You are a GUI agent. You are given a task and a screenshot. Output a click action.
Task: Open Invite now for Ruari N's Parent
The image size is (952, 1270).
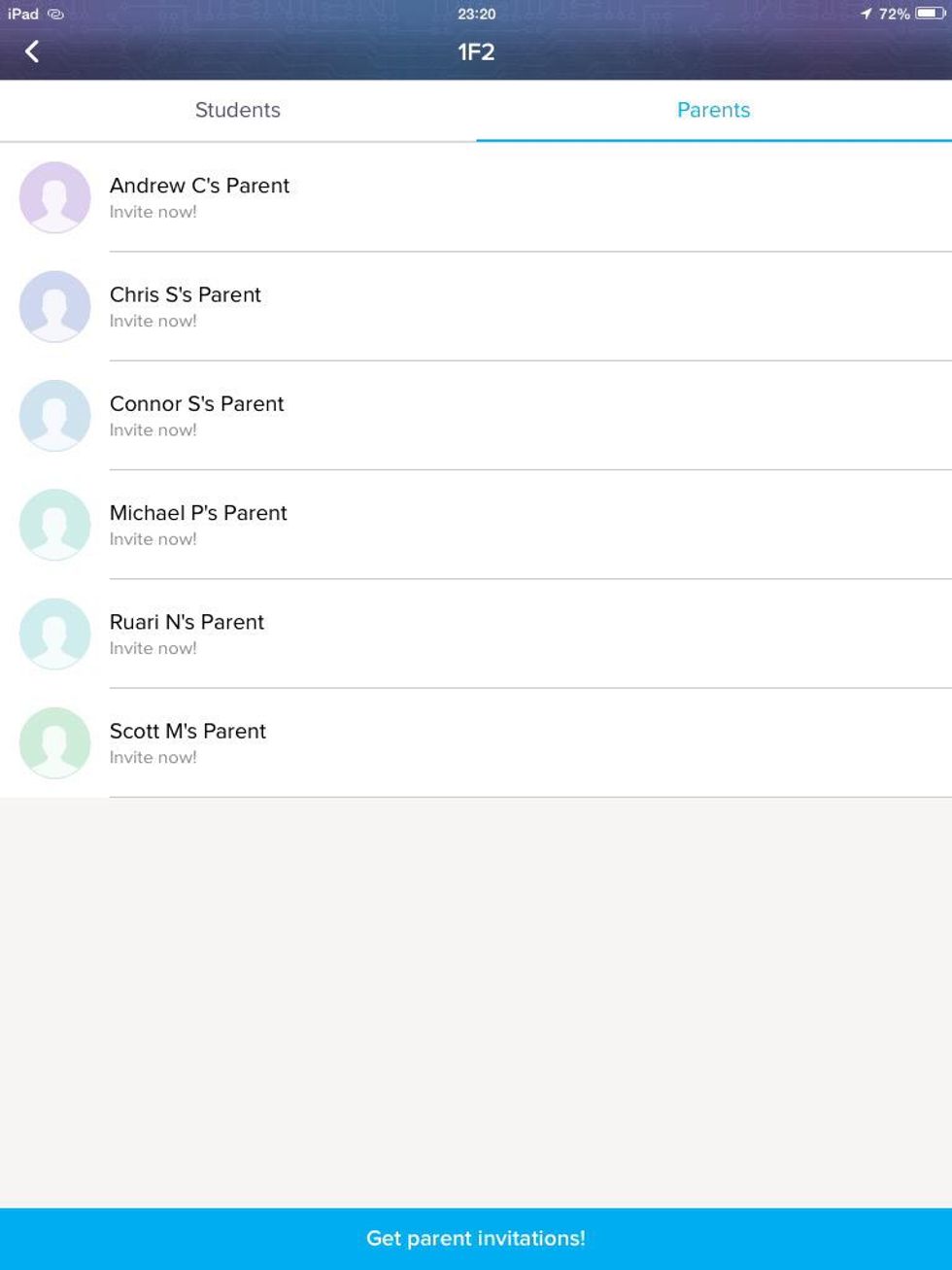153,647
